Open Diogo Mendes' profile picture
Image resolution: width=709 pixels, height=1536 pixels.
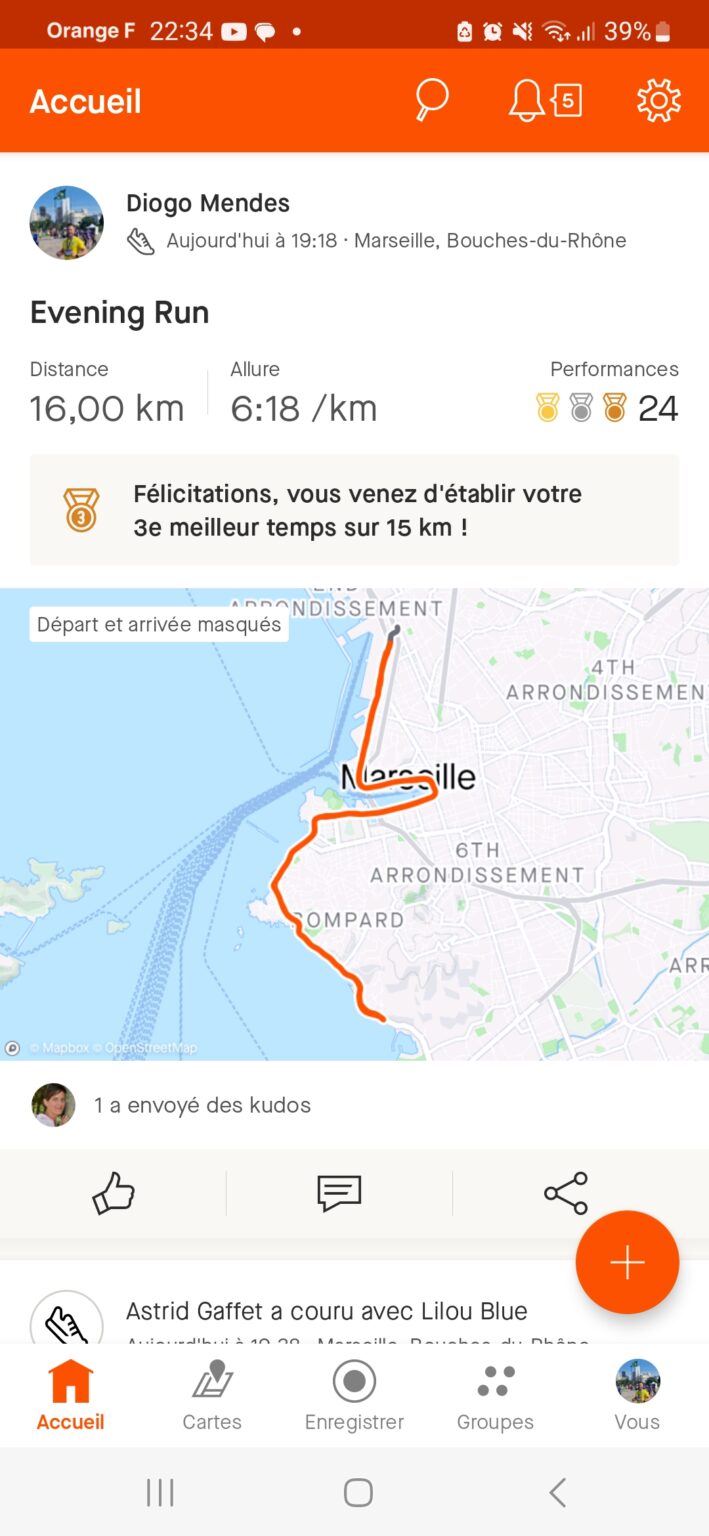(x=67, y=222)
